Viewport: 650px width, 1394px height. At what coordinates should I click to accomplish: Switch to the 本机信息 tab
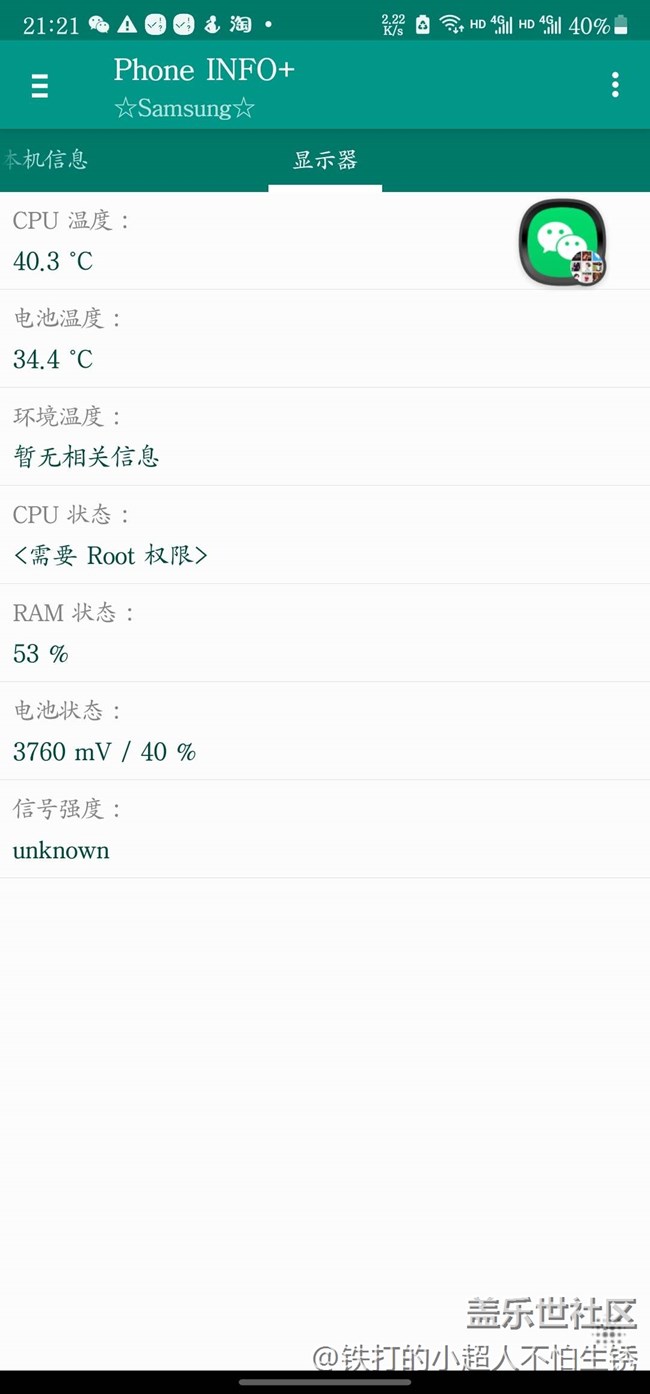pyautogui.click(x=46, y=159)
